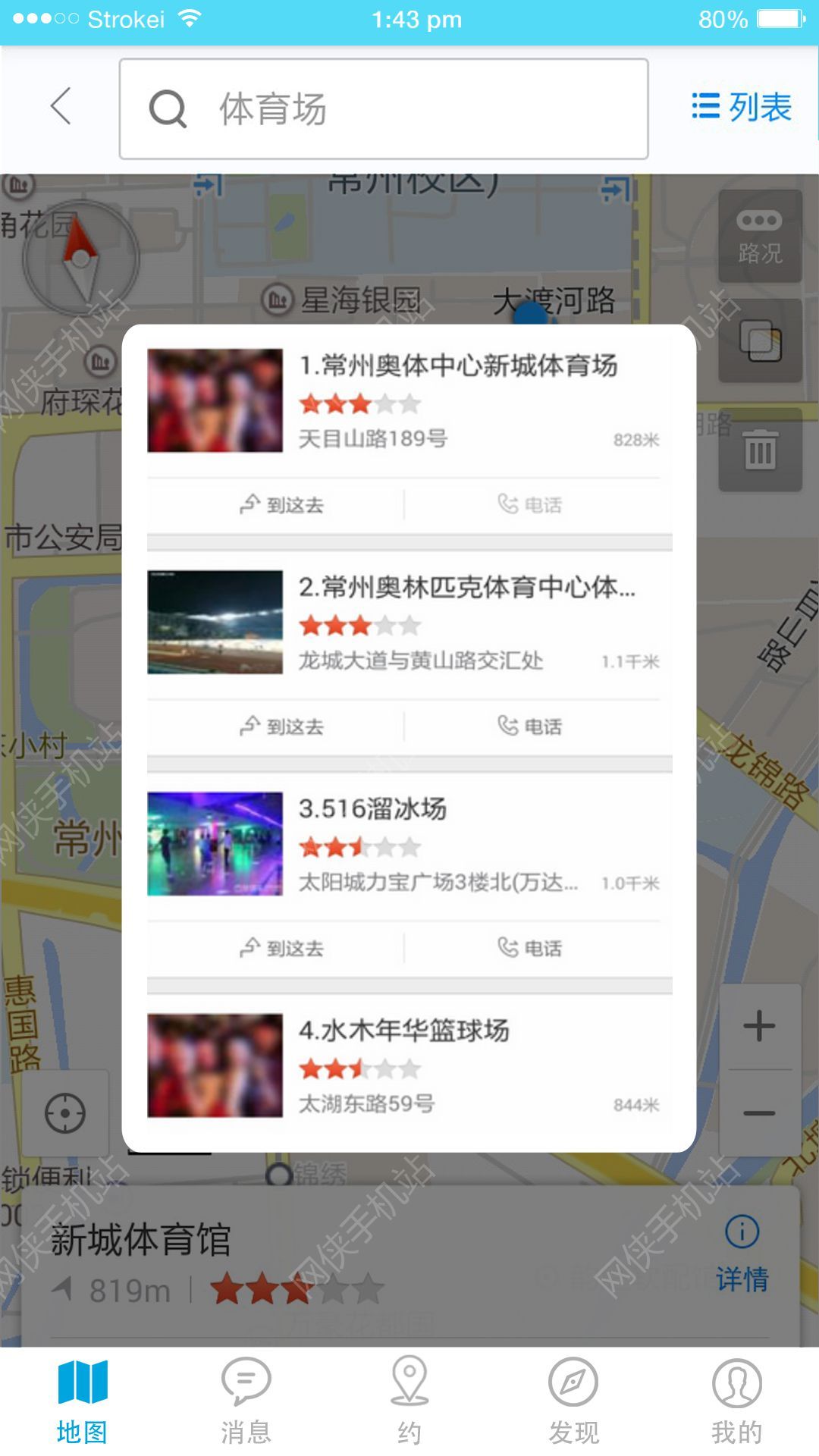Open result 4.水木年华篮球场
This screenshot has width=819, height=1456.
tap(403, 1031)
